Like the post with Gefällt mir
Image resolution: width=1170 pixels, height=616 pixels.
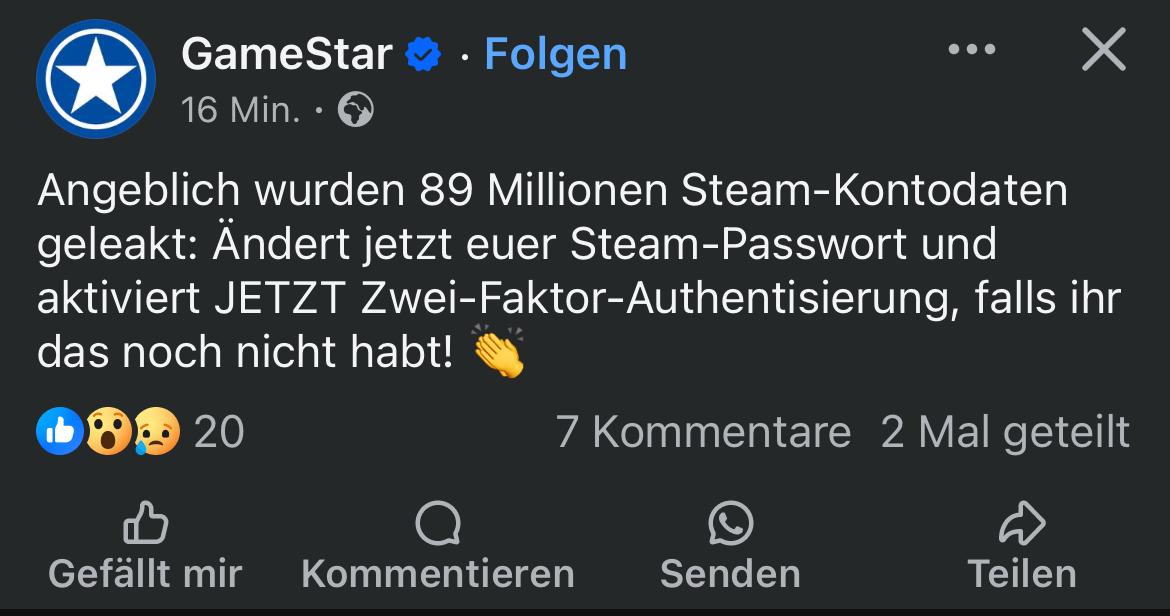145,547
